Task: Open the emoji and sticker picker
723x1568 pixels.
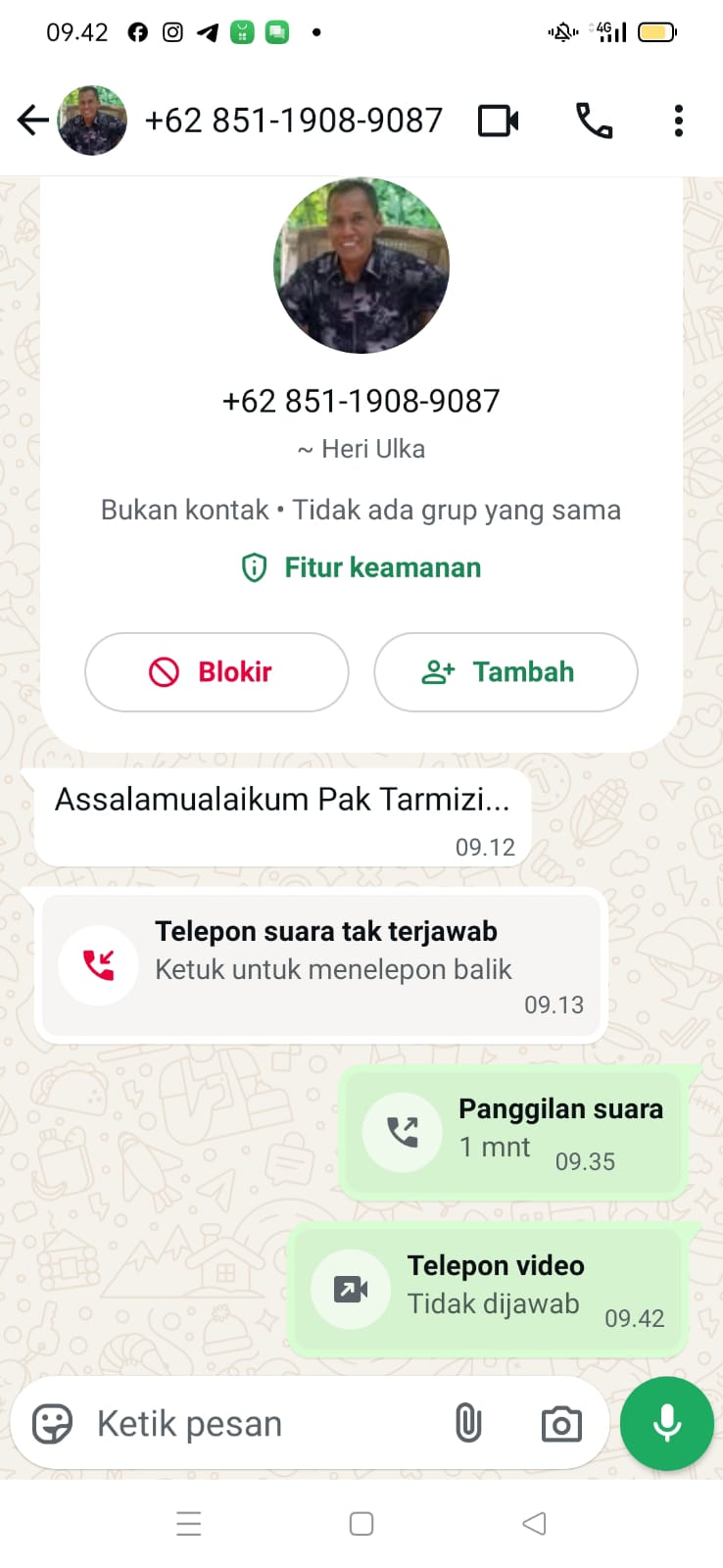Action: click(x=52, y=1424)
